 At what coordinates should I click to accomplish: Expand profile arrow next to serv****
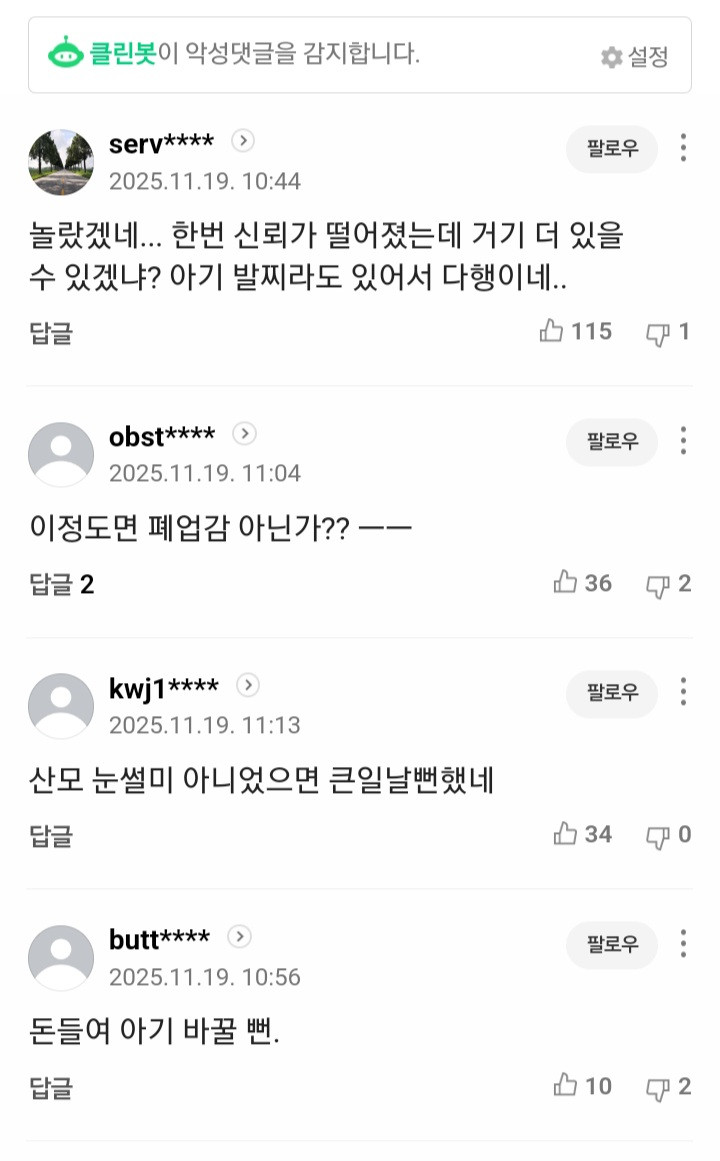pyautogui.click(x=242, y=141)
